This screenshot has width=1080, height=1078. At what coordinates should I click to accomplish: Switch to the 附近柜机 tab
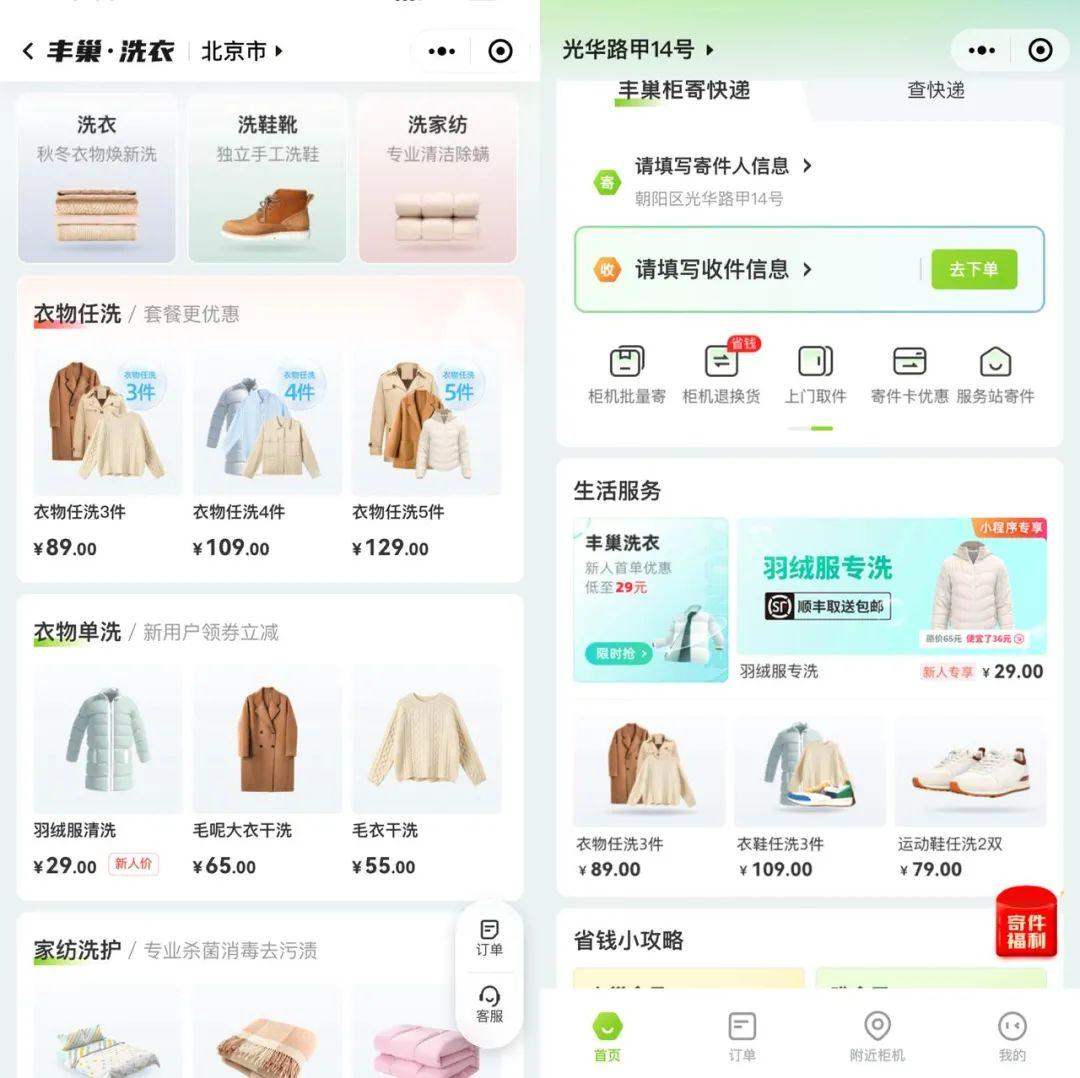click(x=877, y=1036)
